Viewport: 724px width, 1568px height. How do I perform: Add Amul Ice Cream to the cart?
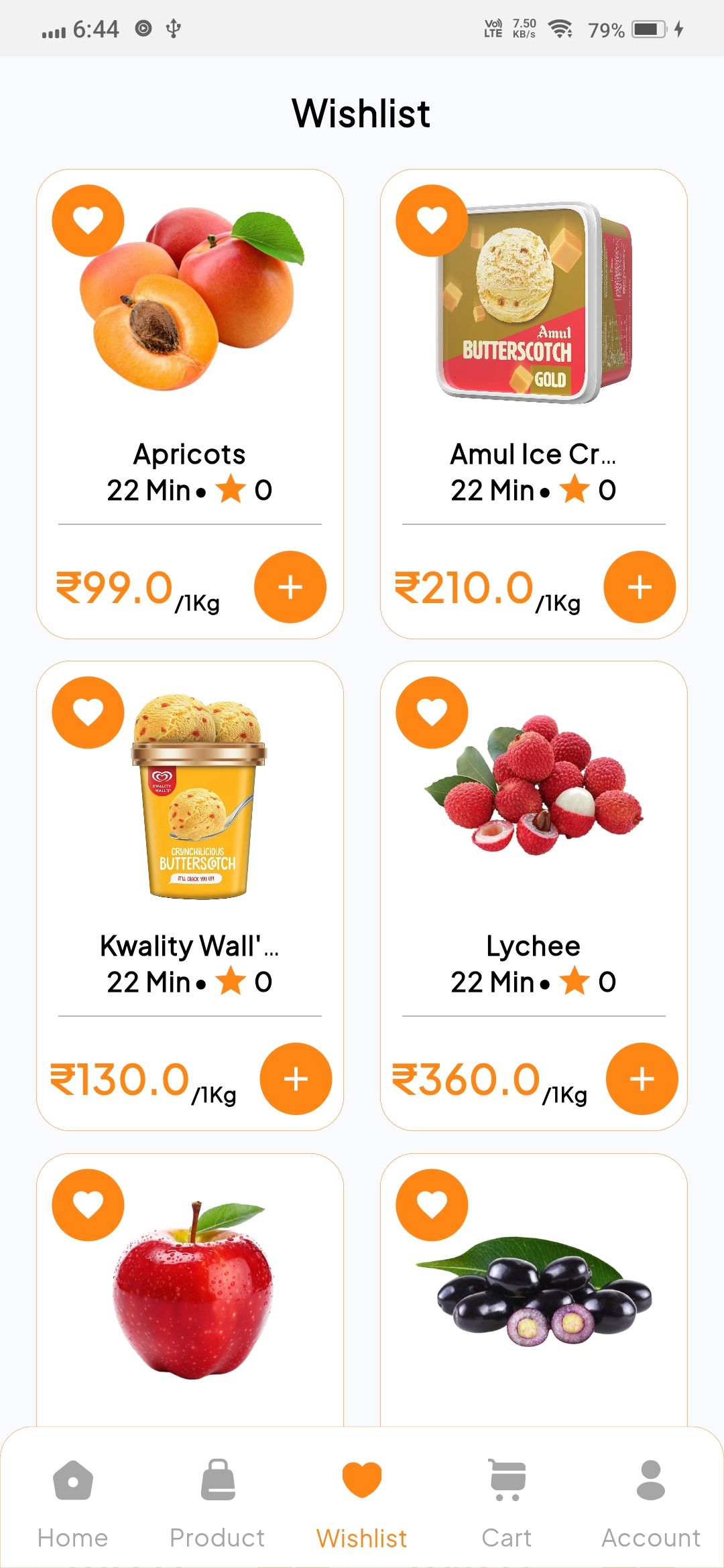640,587
